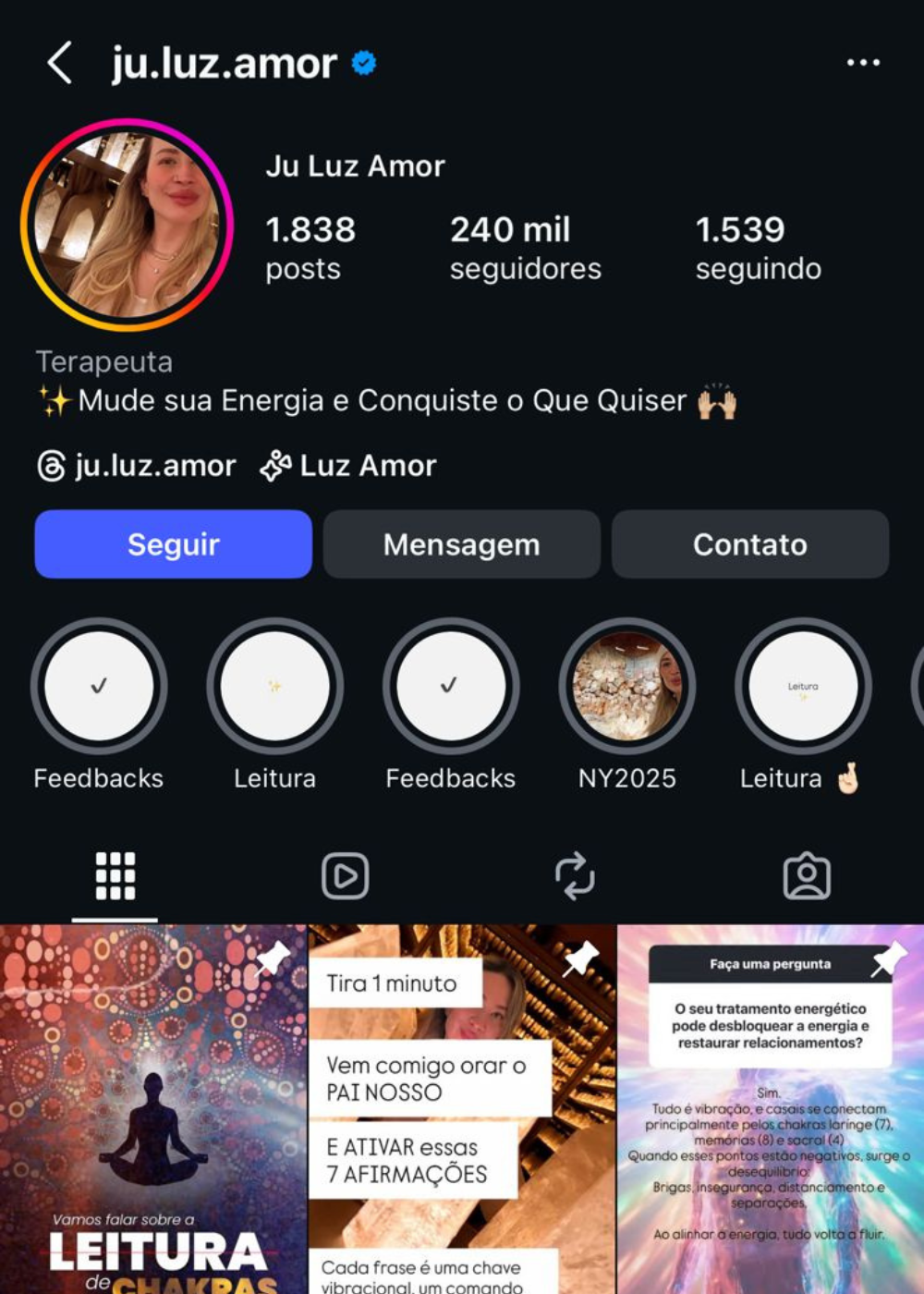Open the Luz Amor broadcast channel

tap(348, 466)
